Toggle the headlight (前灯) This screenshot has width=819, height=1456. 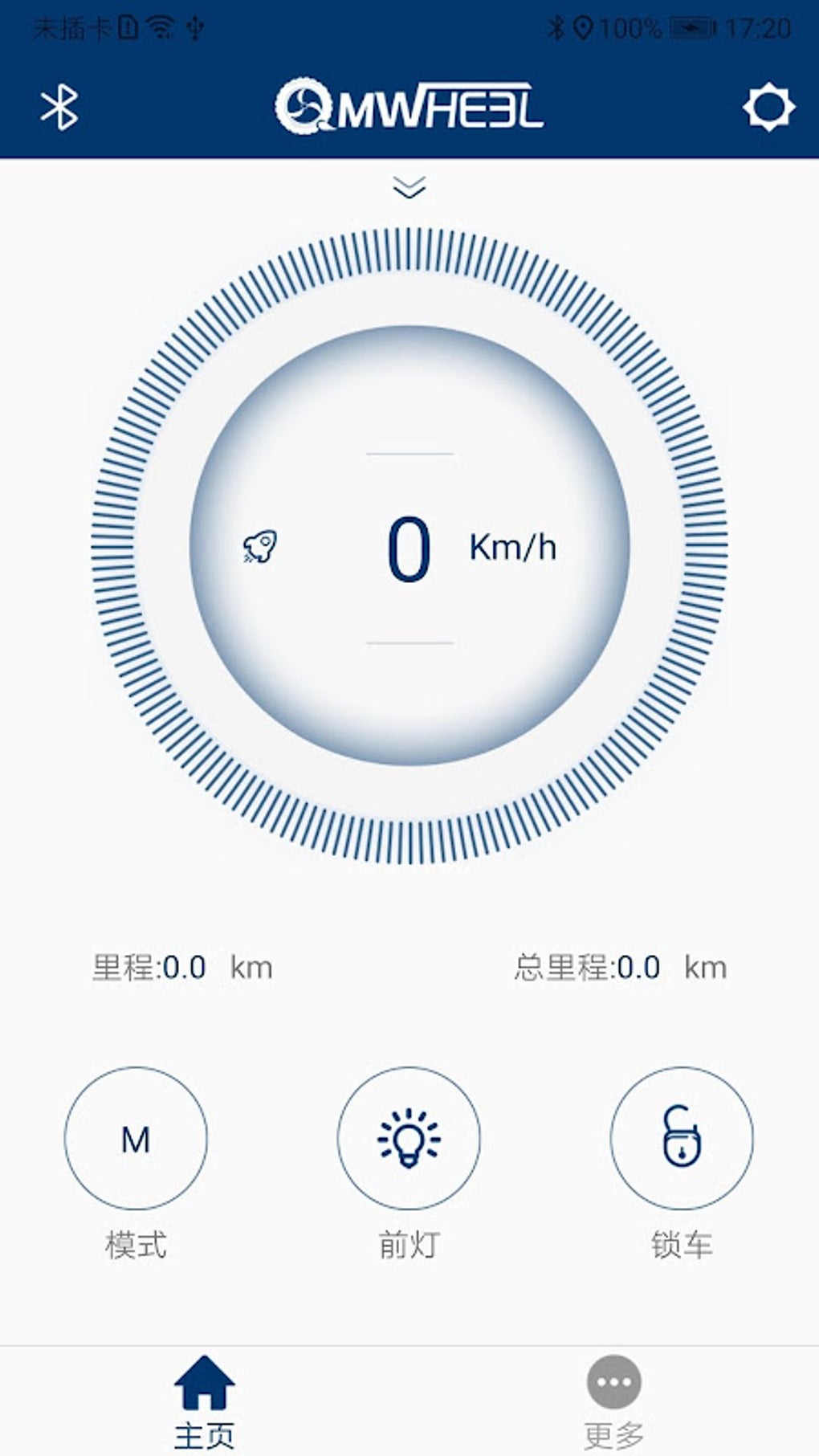click(409, 1138)
